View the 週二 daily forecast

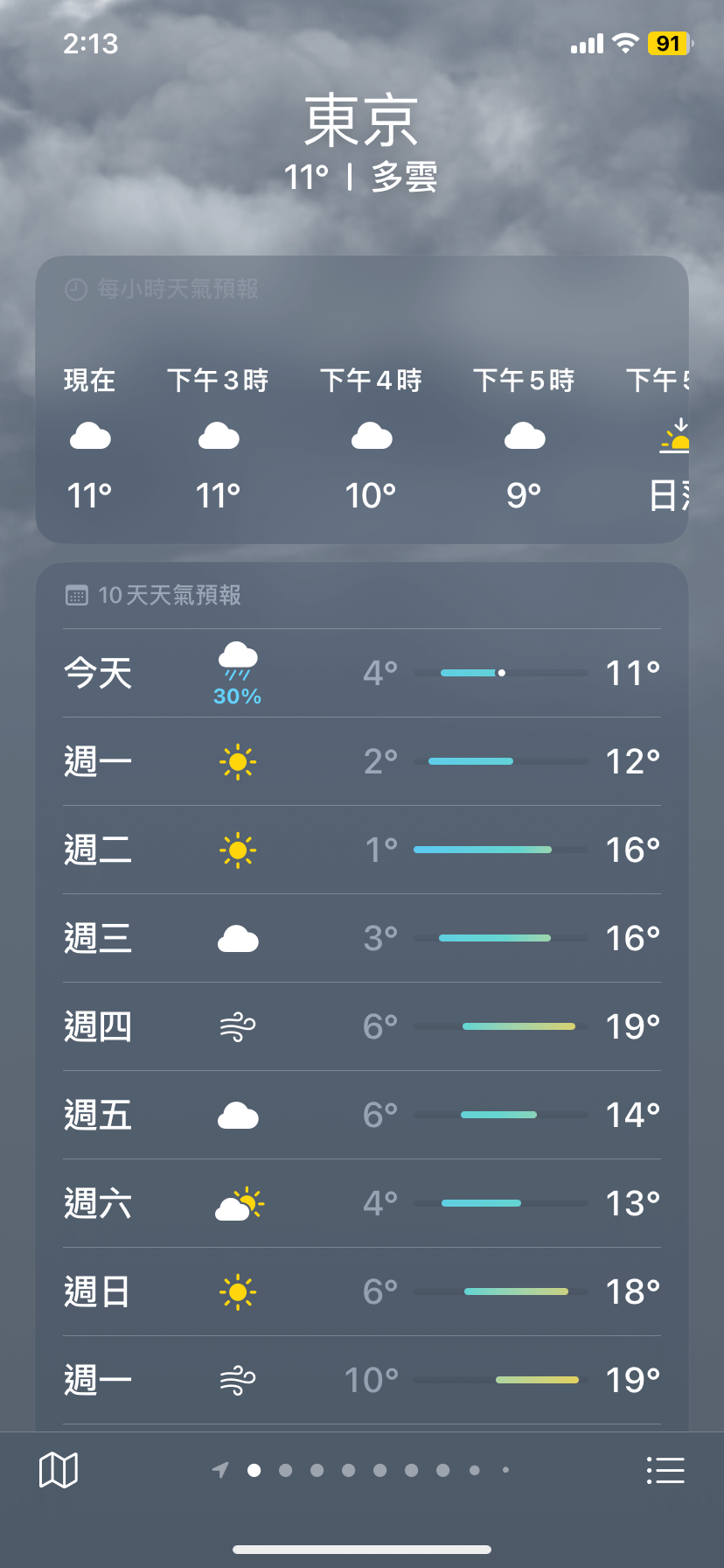(362, 850)
